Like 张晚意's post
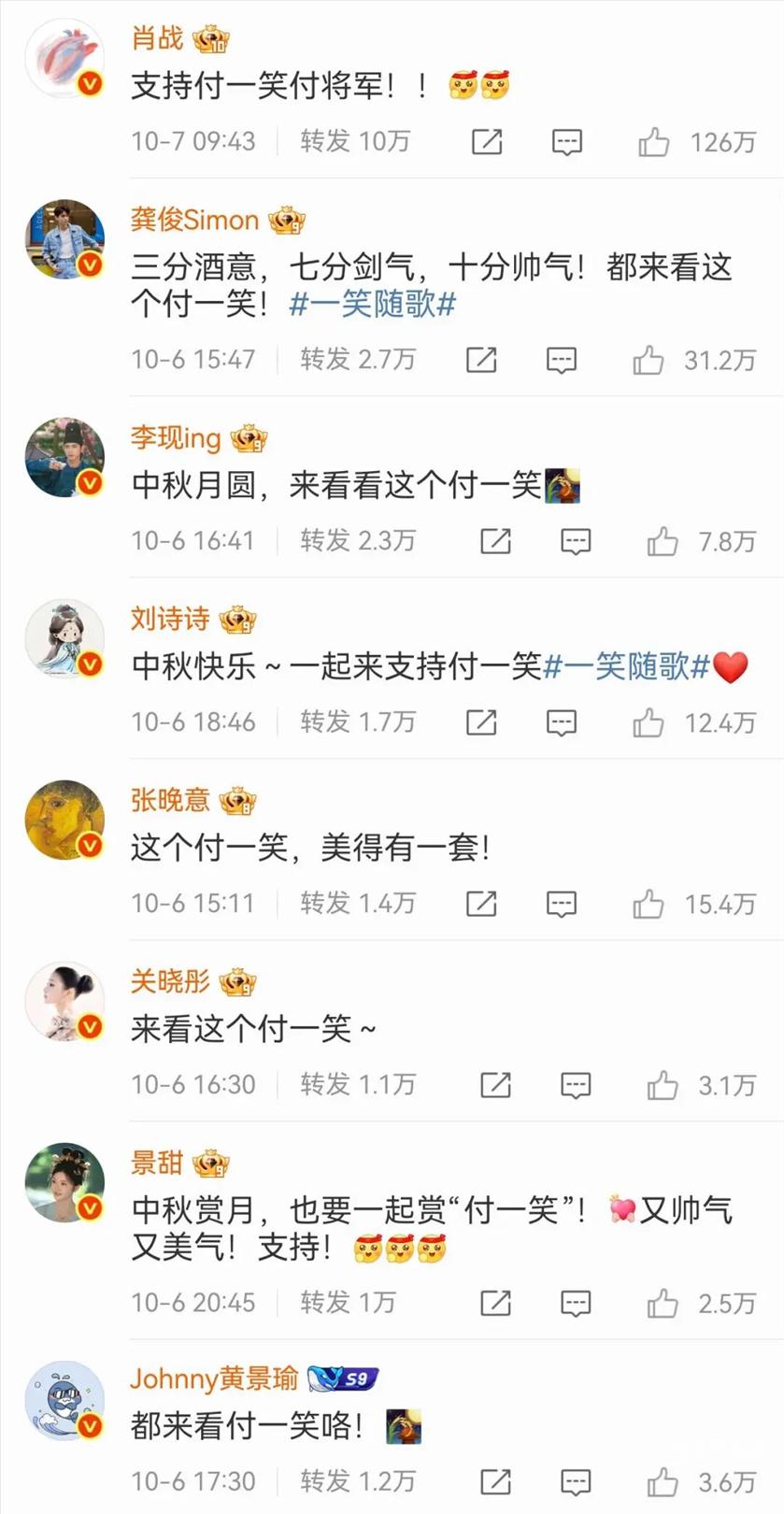Viewport: 784px width, 1514px height. 649,904
